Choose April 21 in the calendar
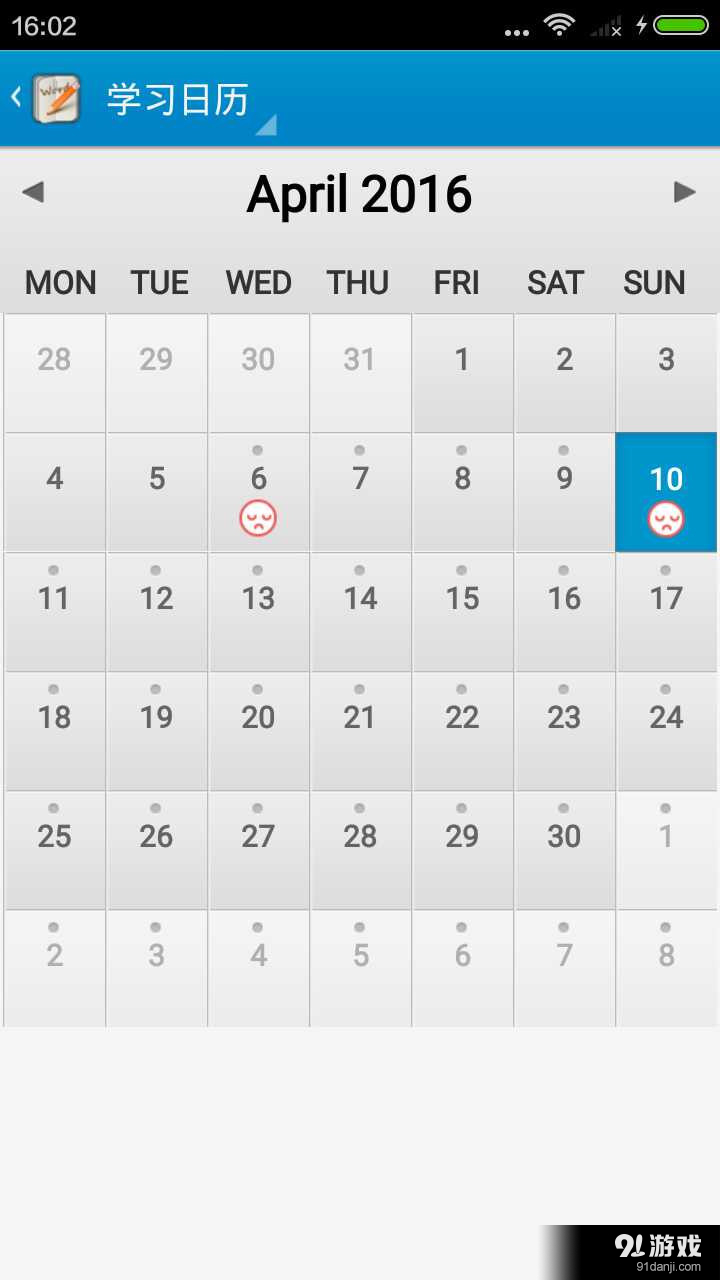720x1280 pixels. tap(360, 730)
